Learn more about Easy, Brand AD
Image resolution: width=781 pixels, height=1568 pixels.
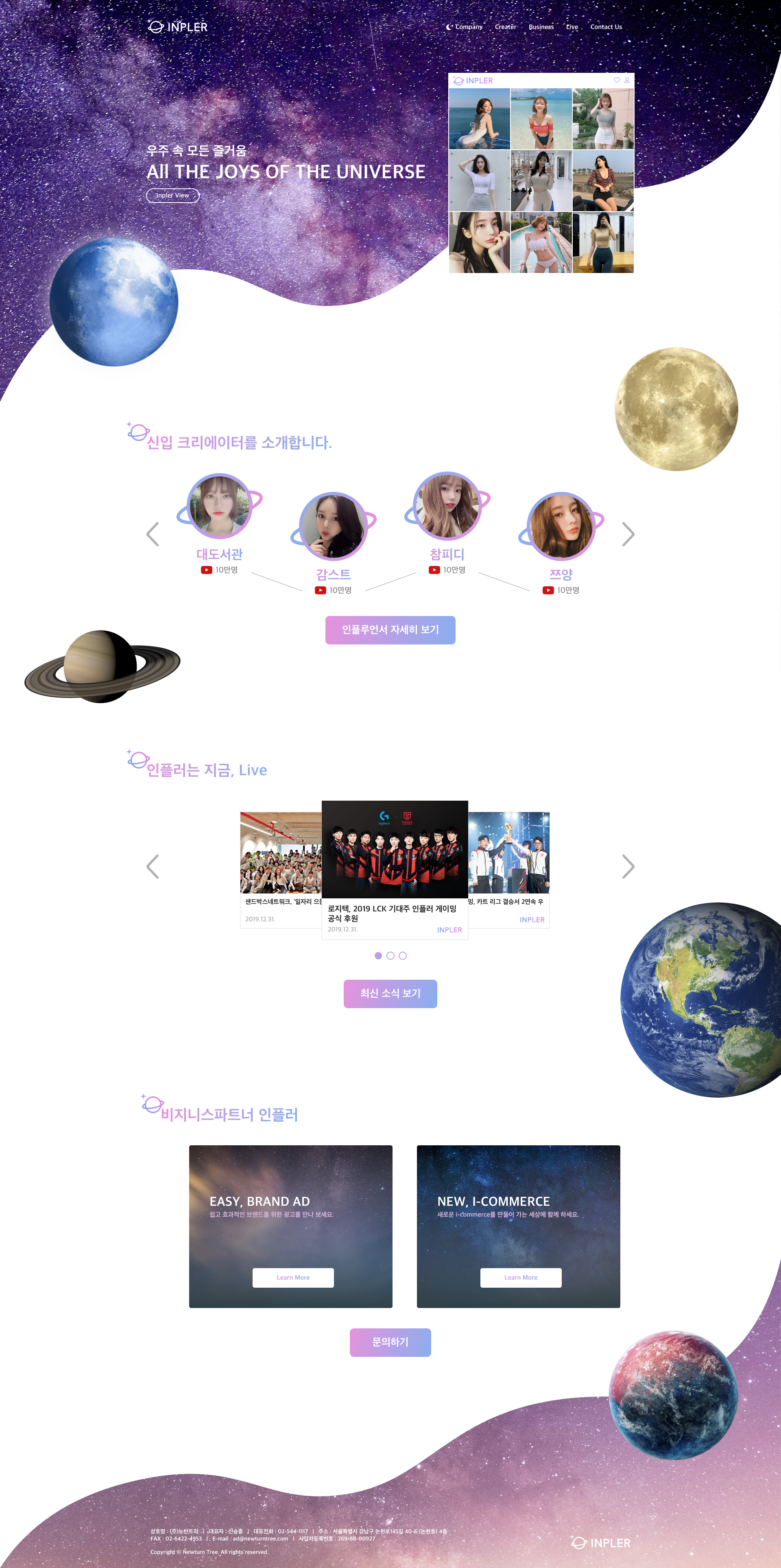(293, 1278)
